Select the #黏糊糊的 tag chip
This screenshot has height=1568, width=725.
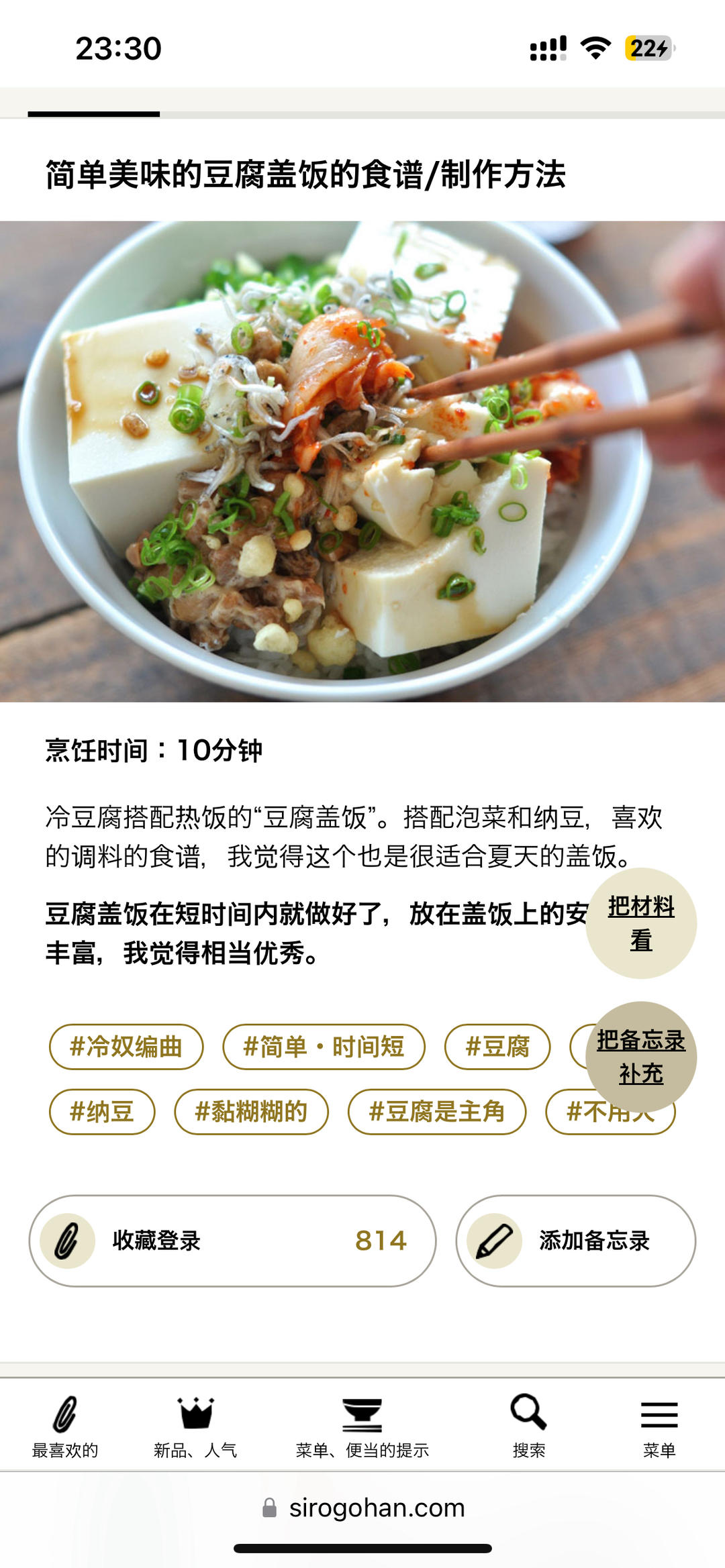pos(251,1112)
